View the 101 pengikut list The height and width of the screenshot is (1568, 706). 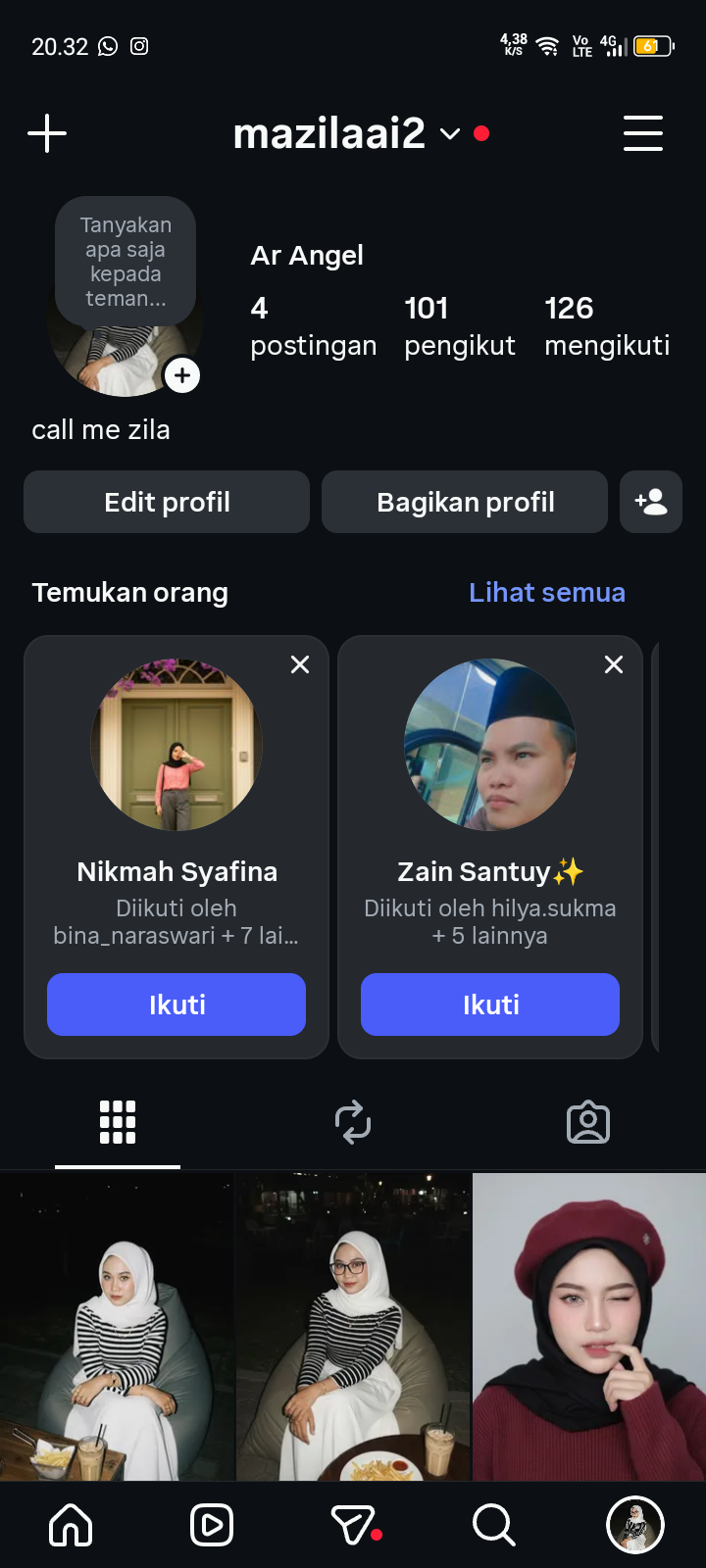click(459, 325)
